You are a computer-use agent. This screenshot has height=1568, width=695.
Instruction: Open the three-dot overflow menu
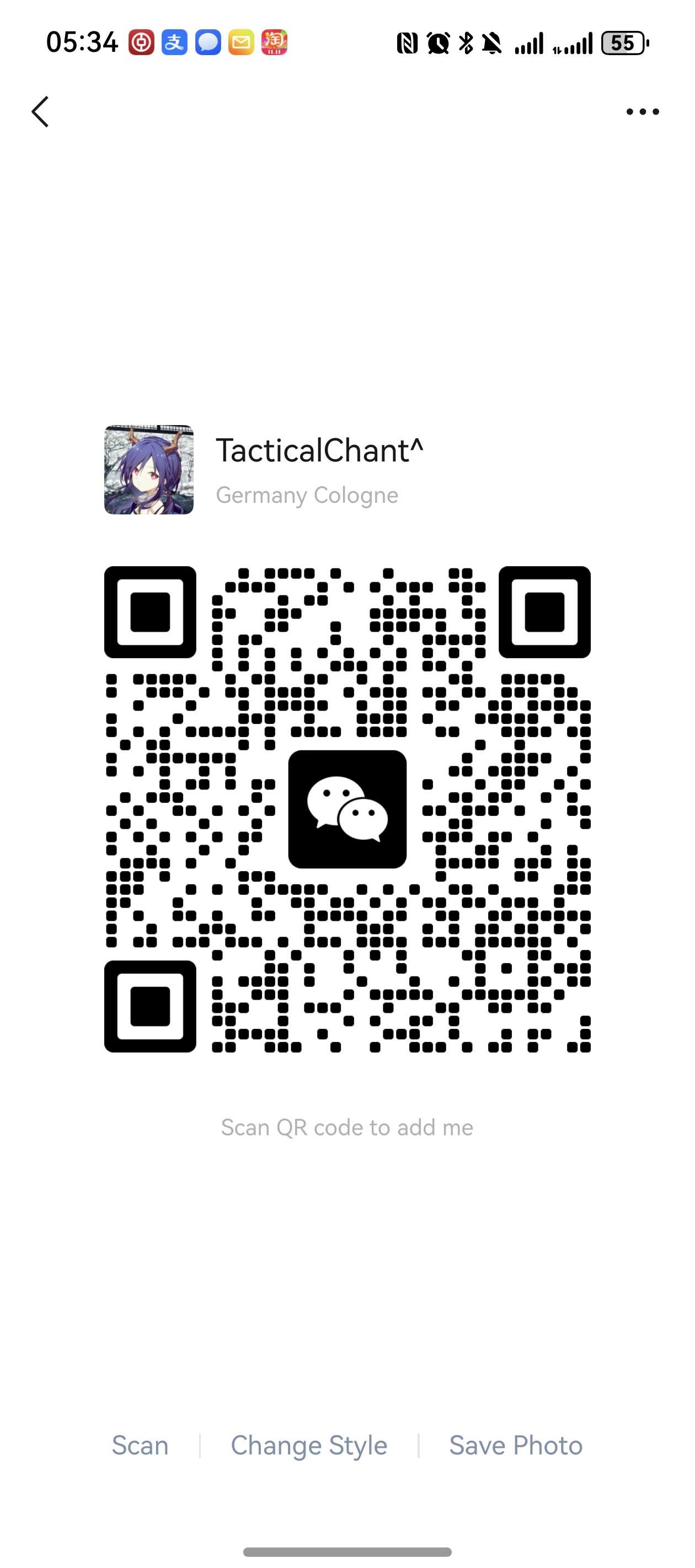[643, 112]
